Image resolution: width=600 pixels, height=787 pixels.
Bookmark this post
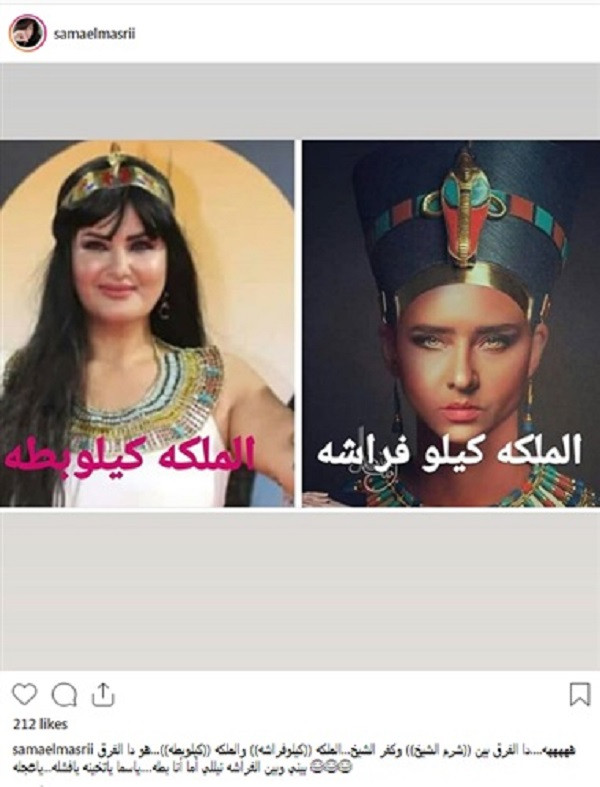[x=579, y=693]
